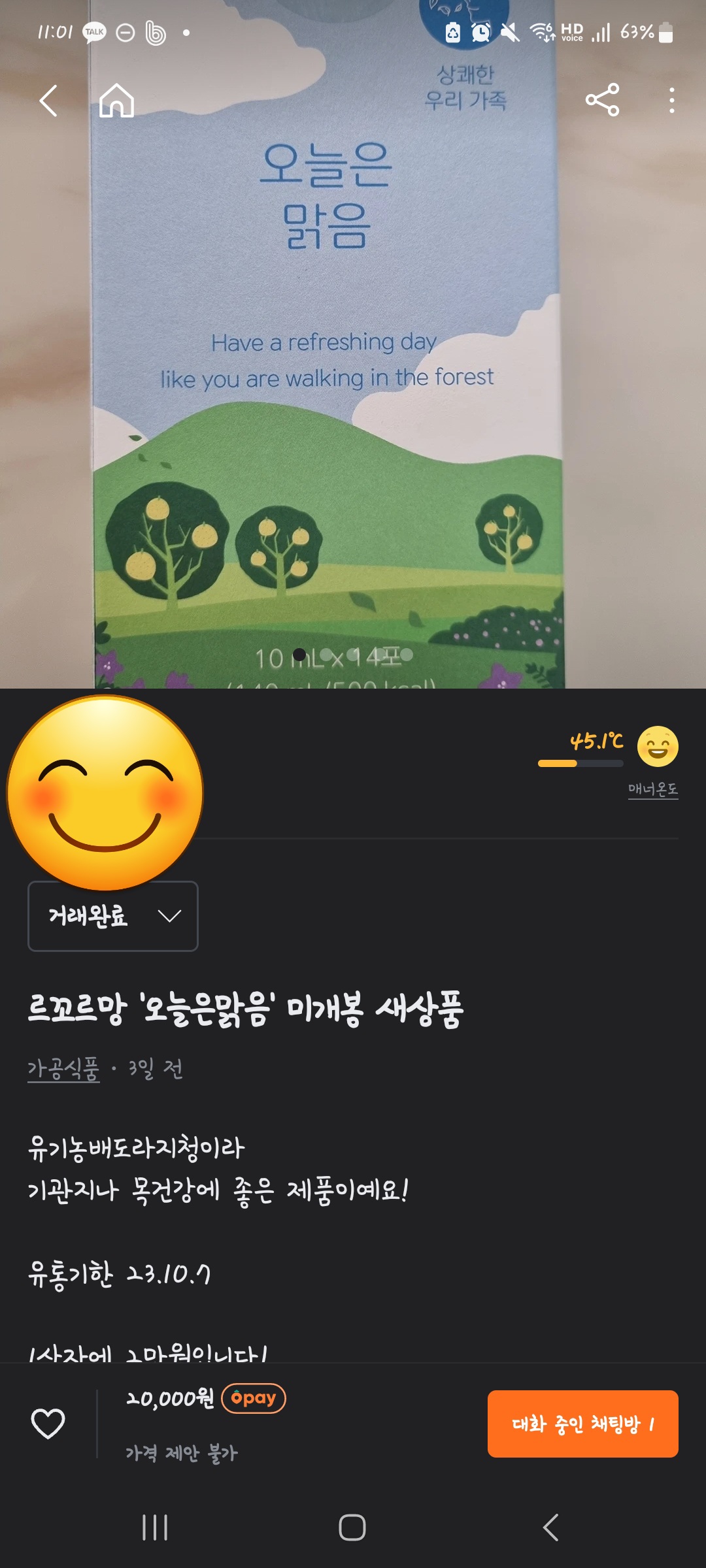
Task: Open the seller's profile picture
Action: pos(105,792)
